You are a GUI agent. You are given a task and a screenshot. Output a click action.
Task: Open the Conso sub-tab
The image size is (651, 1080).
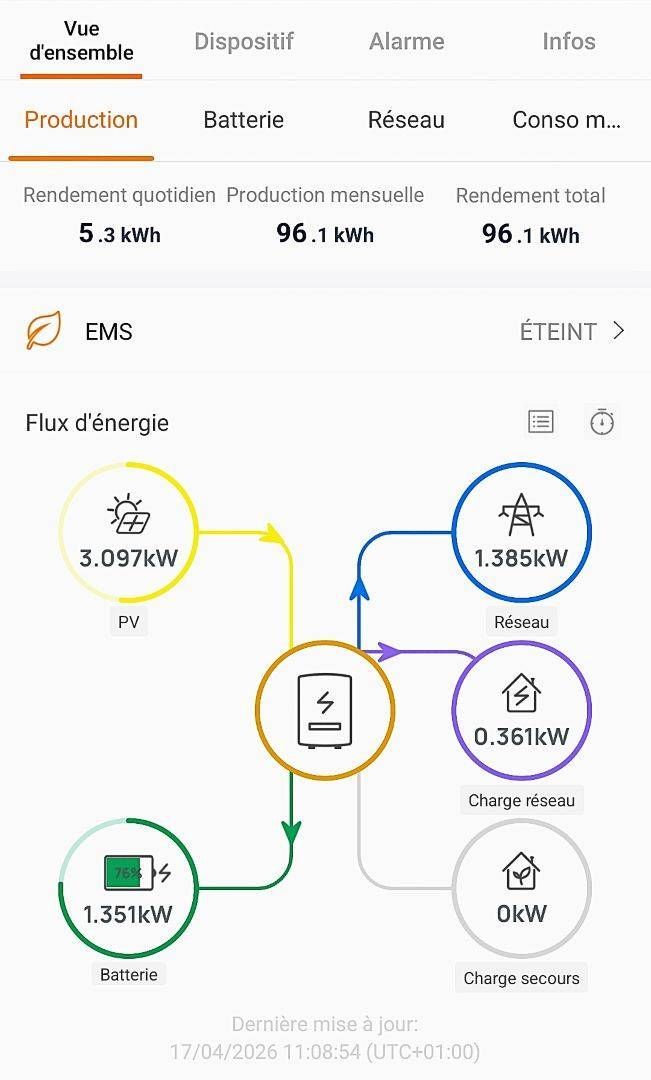pos(566,120)
